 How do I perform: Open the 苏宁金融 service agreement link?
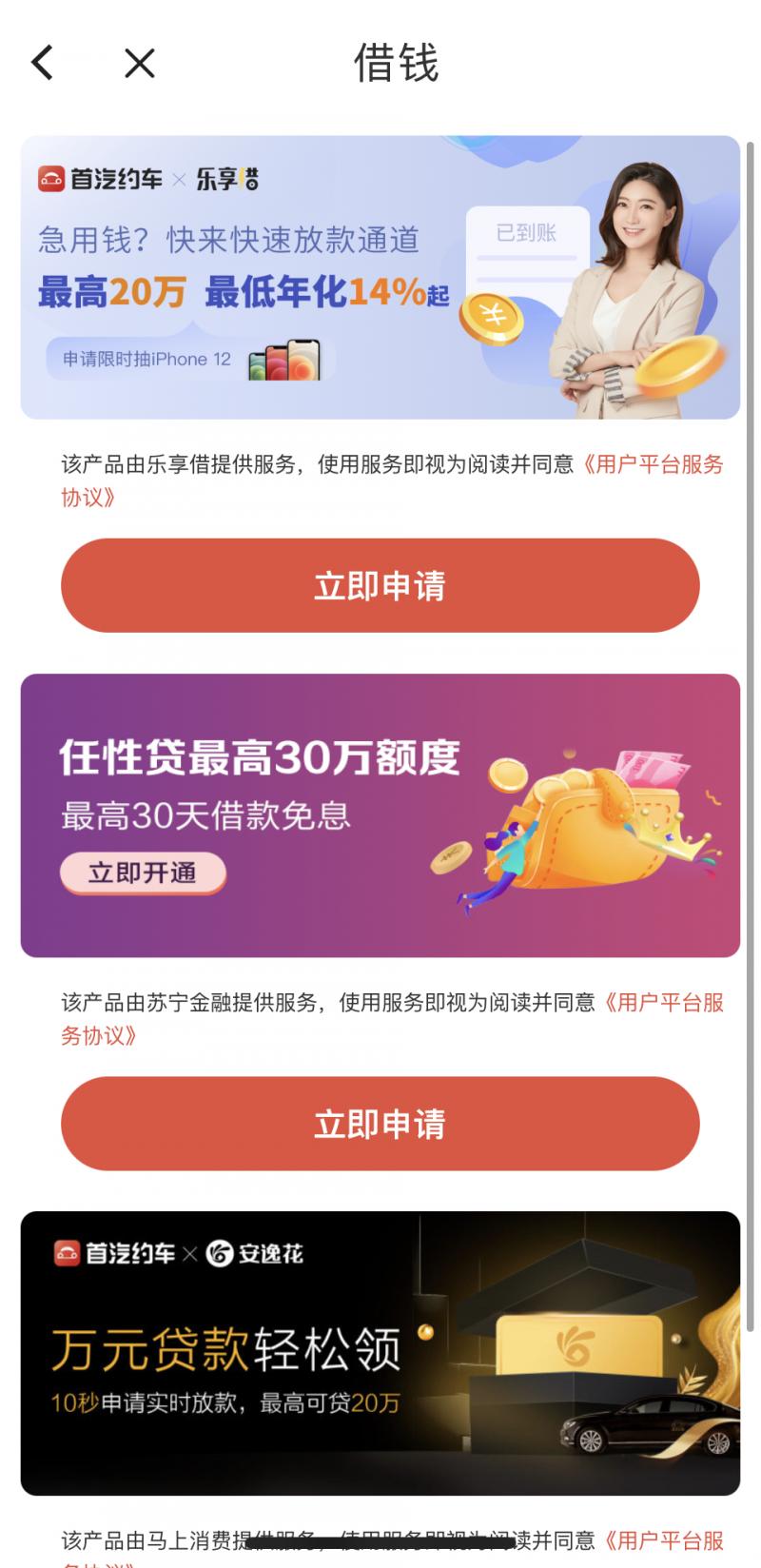tap(666, 1003)
